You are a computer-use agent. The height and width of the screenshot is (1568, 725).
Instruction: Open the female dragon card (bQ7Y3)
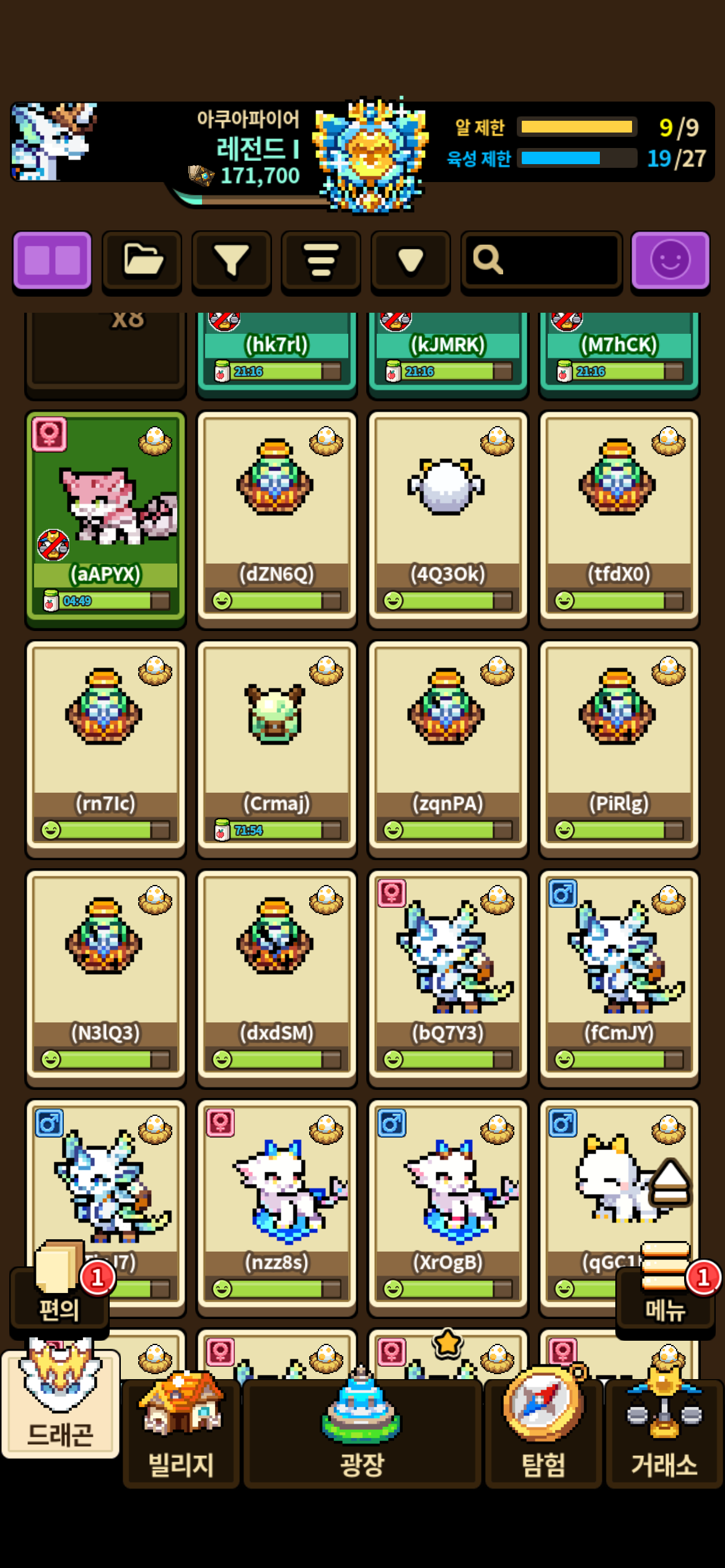(447, 977)
